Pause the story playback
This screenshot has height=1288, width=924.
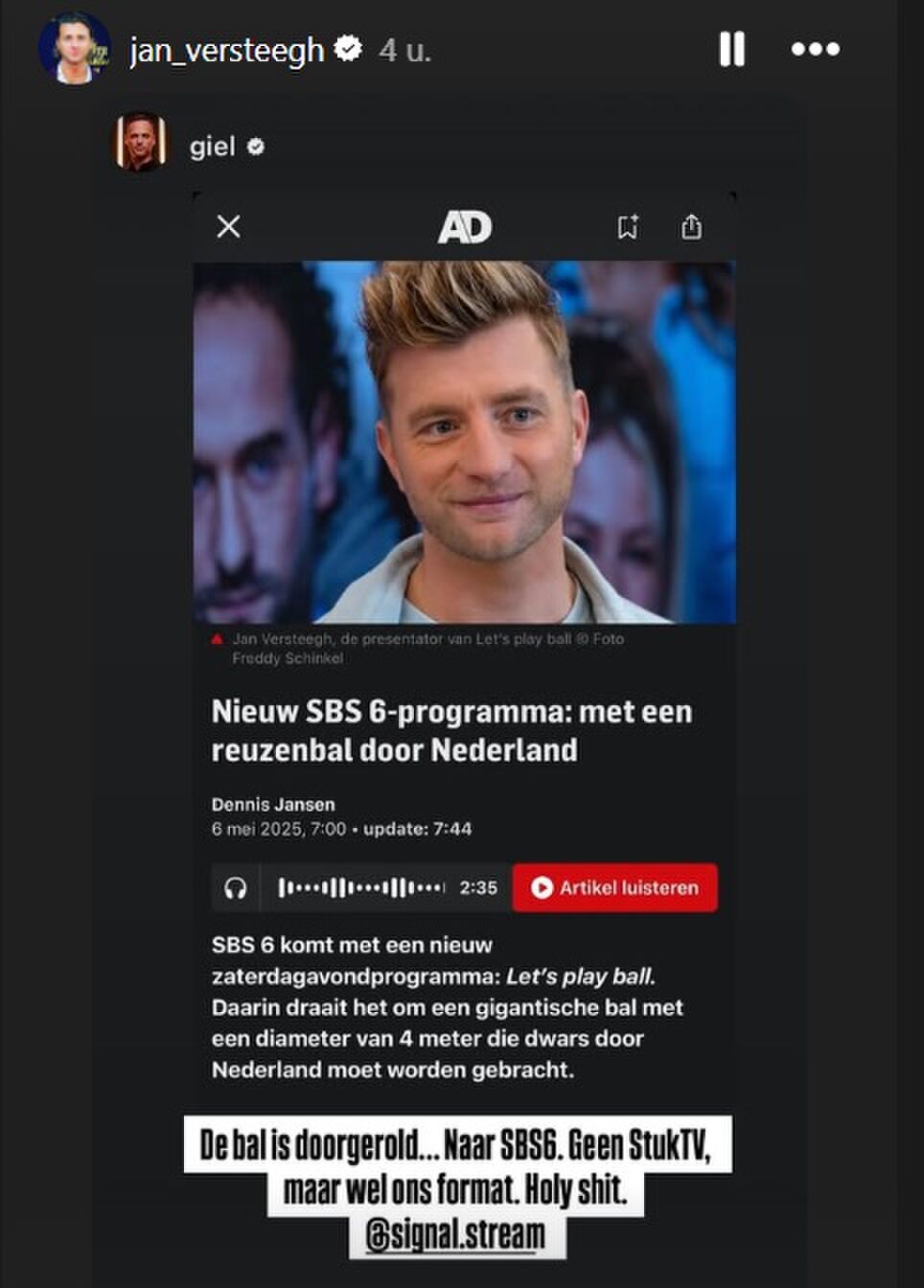coord(731,49)
